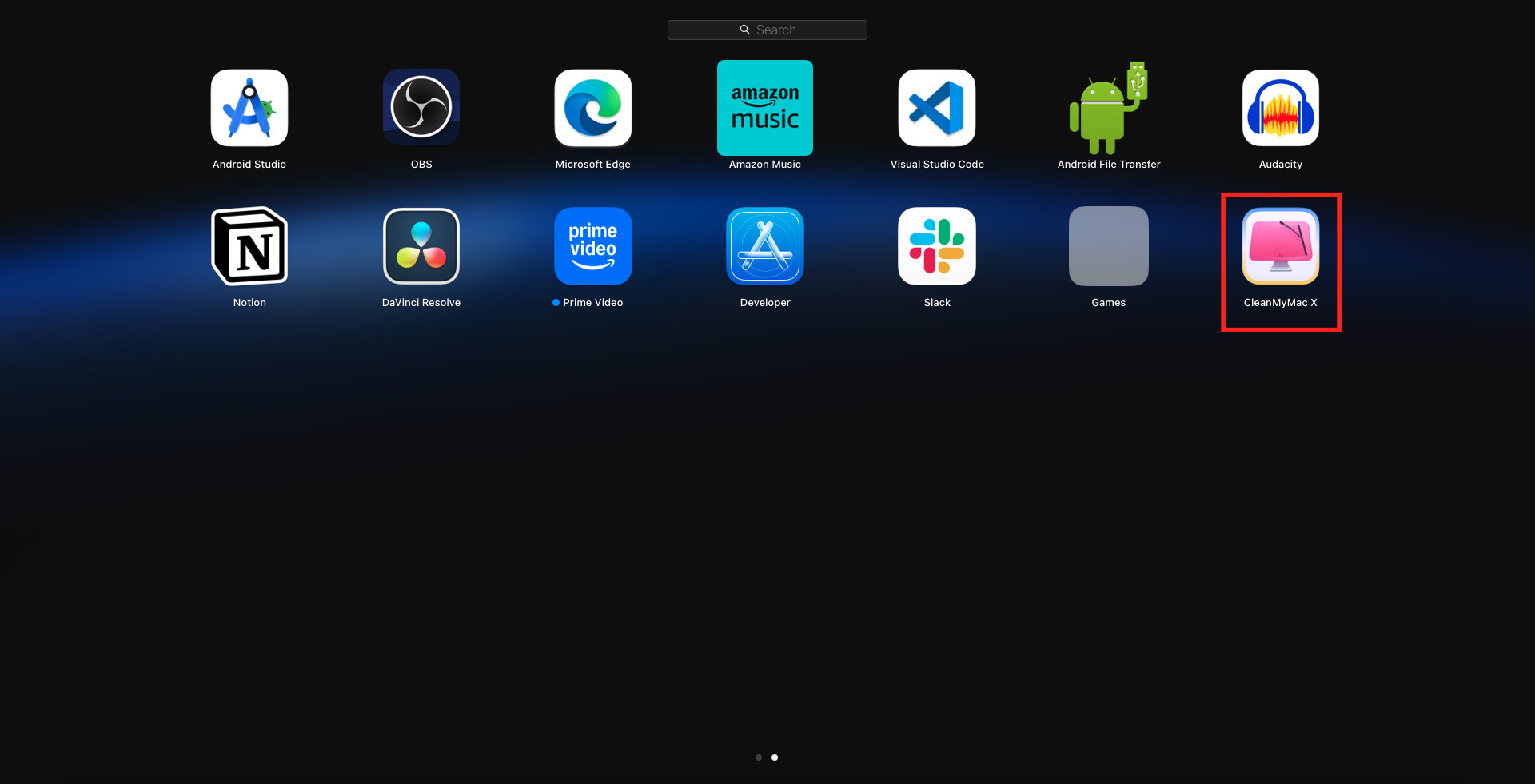This screenshot has height=784, width=1535.
Task: Launch Android File Transfer
Action: [x=1109, y=109]
